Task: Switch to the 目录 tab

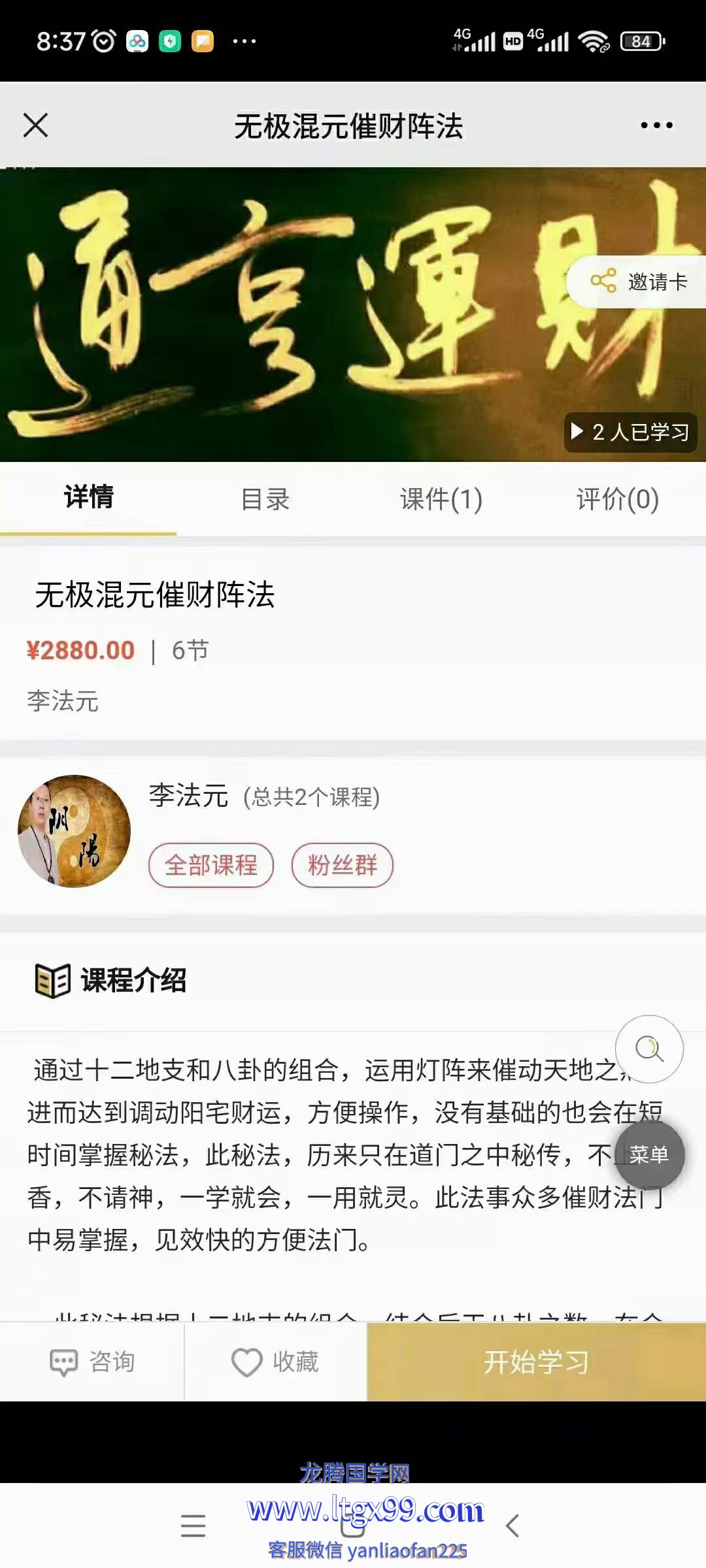Action: click(265, 499)
